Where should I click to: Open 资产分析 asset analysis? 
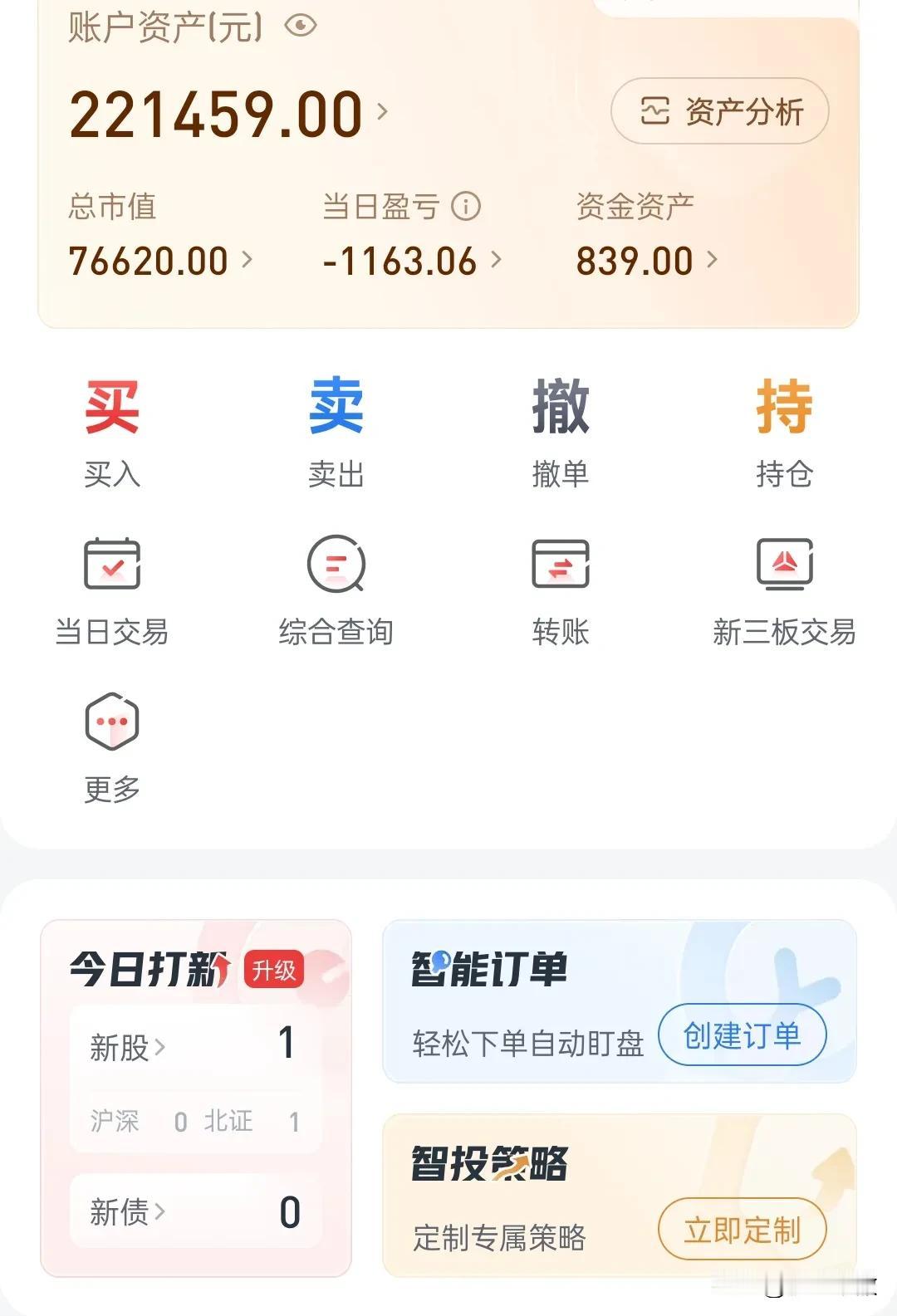(x=719, y=110)
